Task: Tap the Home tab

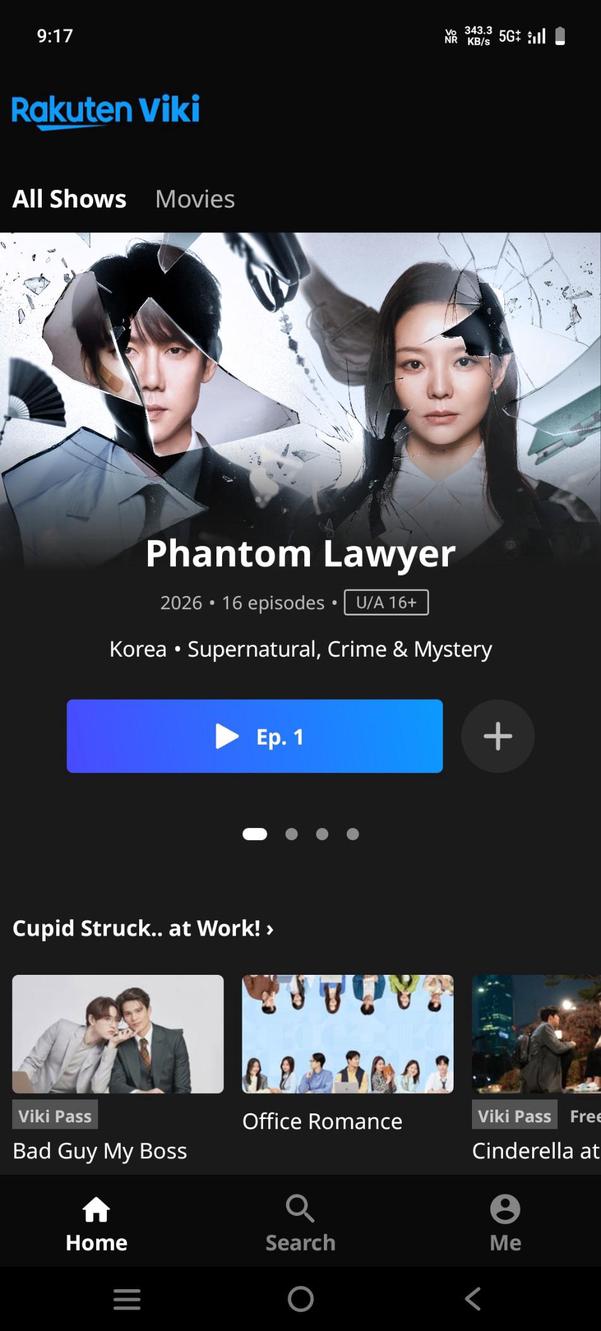Action: (x=96, y=1223)
